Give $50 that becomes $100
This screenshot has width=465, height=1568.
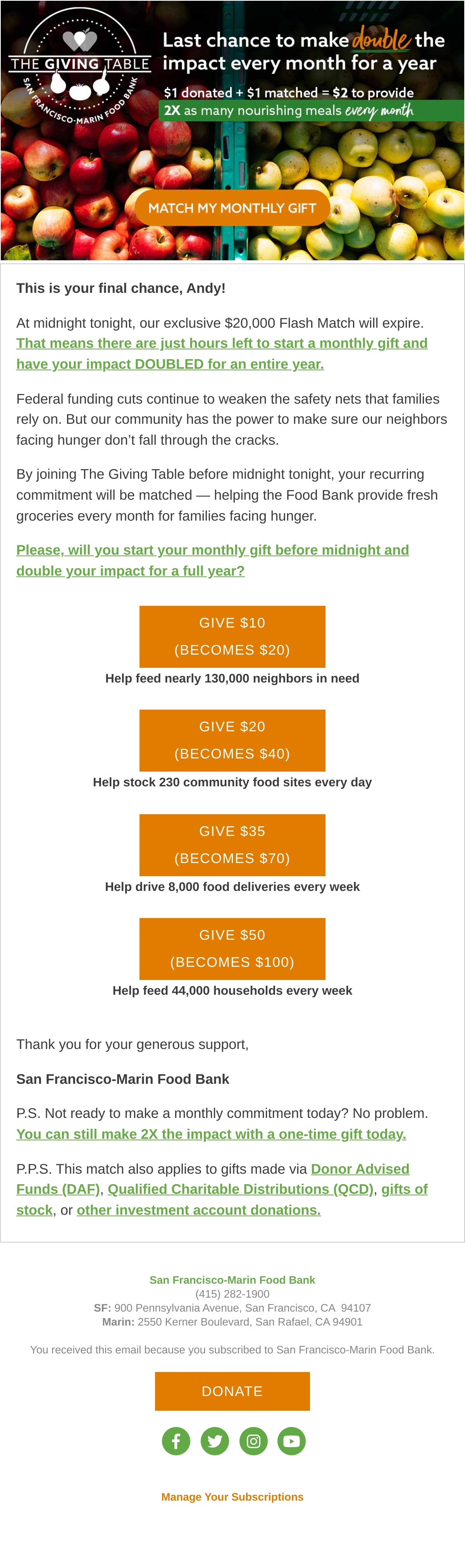point(232,949)
